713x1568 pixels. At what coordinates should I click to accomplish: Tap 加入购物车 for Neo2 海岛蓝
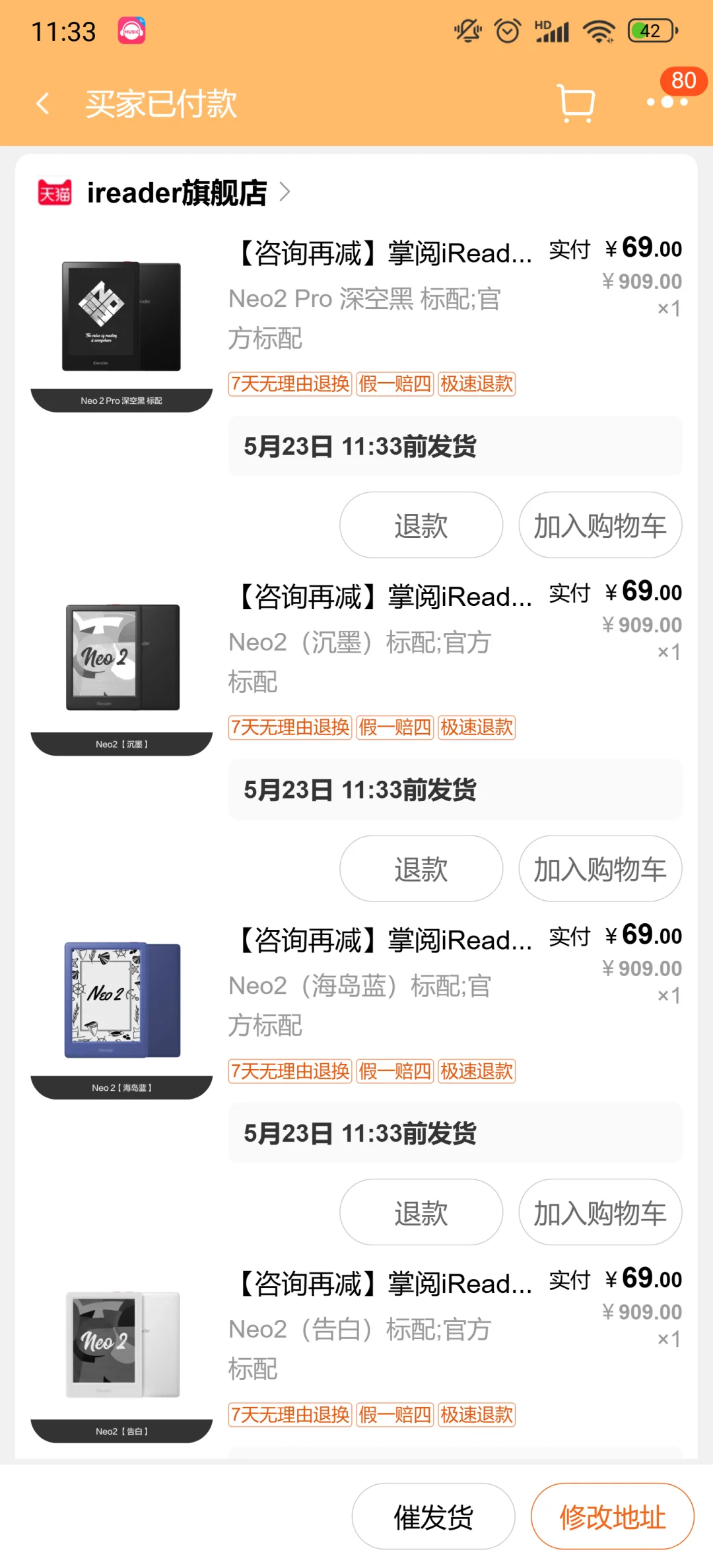[599, 1213]
